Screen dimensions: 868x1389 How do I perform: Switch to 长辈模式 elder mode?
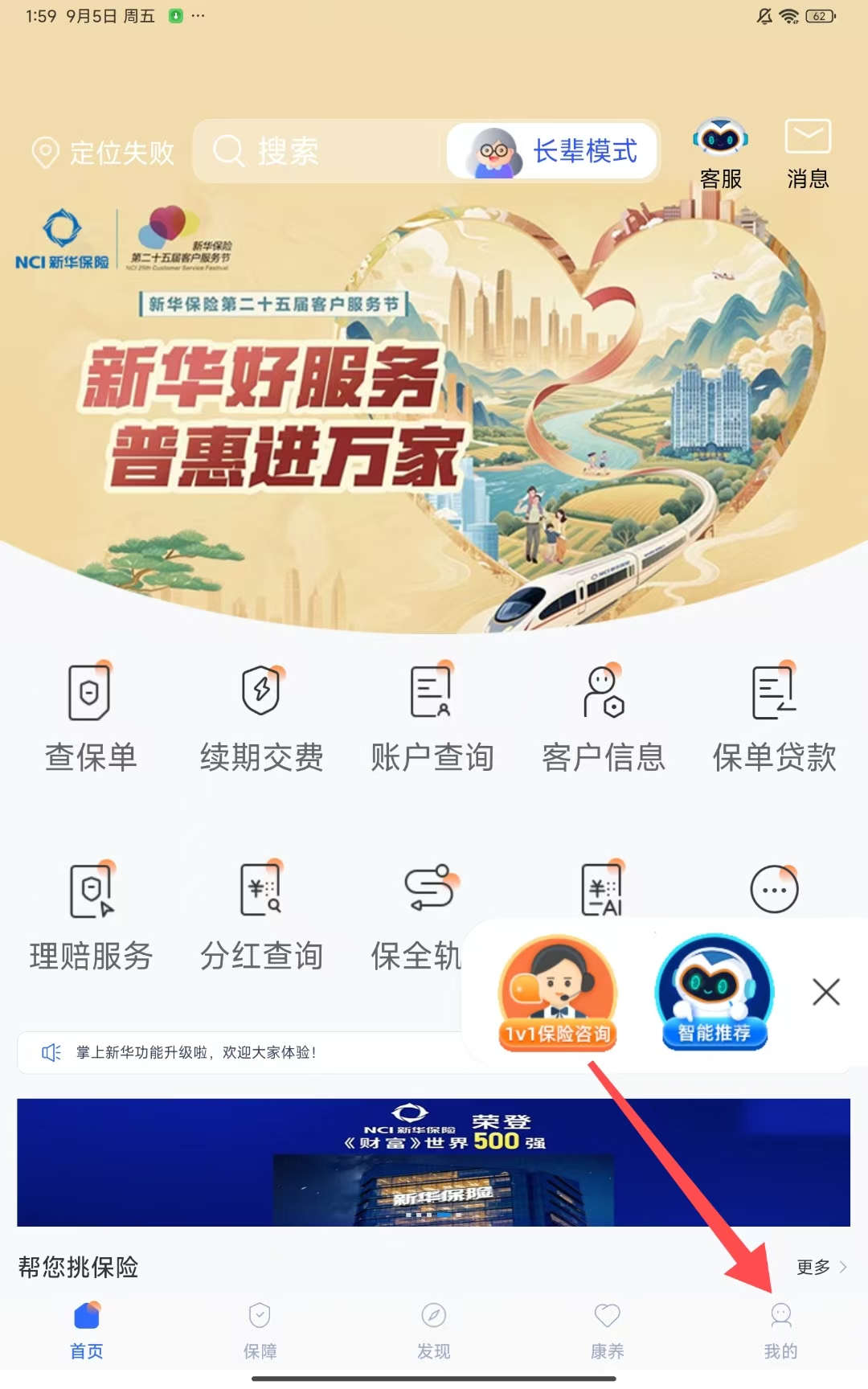pos(555,151)
